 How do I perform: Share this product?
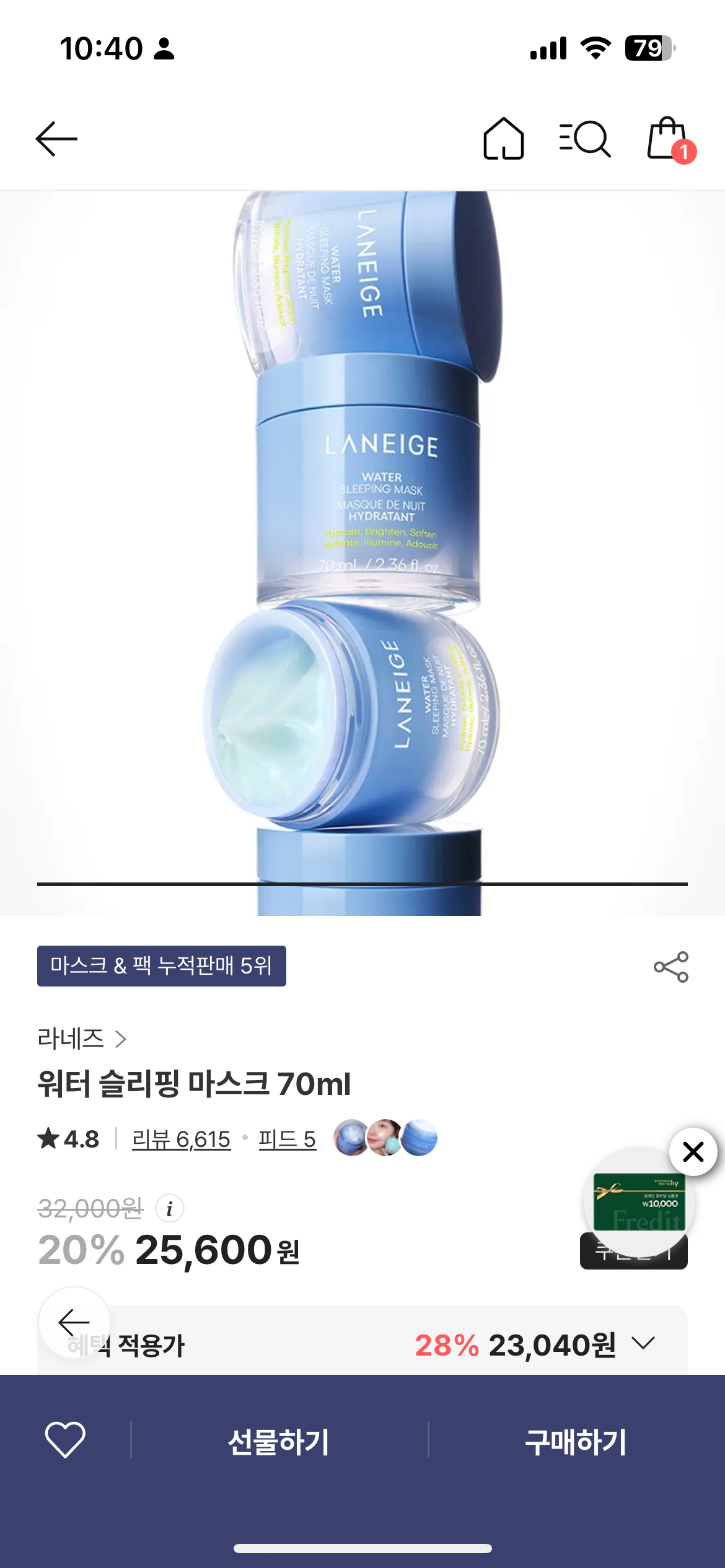click(x=671, y=967)
